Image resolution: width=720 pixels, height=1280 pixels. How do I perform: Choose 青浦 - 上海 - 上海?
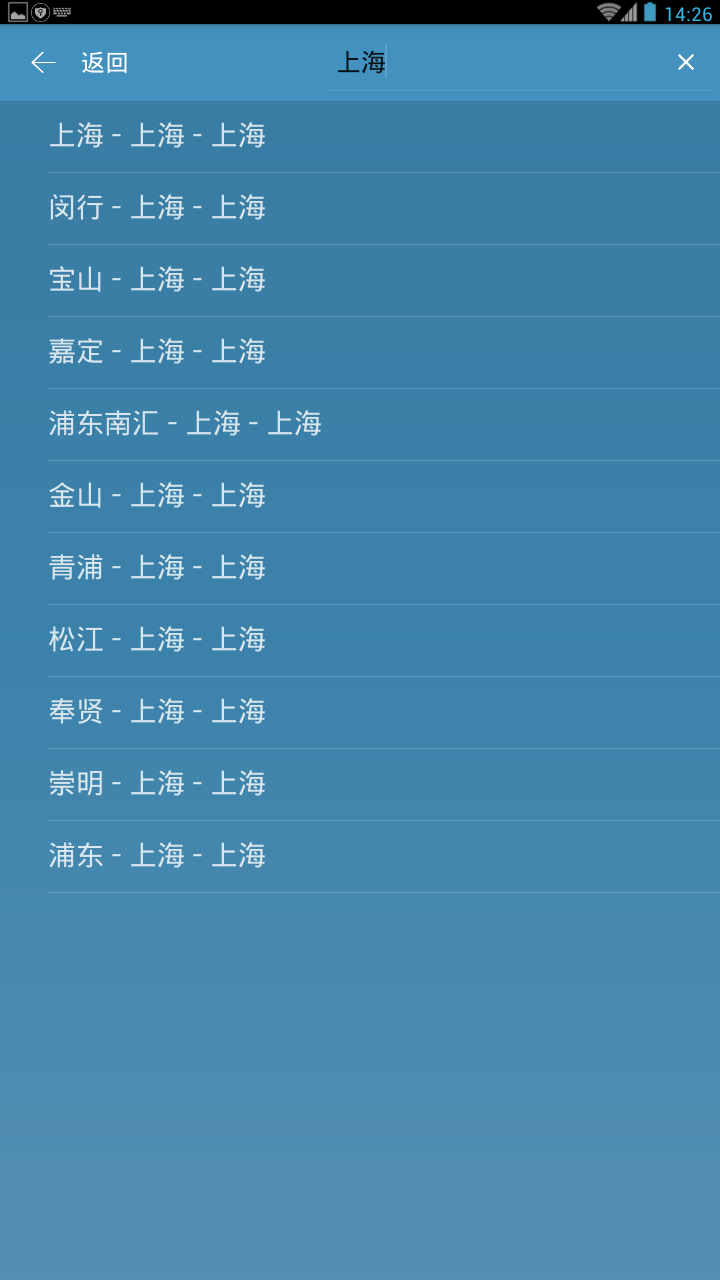[158, 568]
